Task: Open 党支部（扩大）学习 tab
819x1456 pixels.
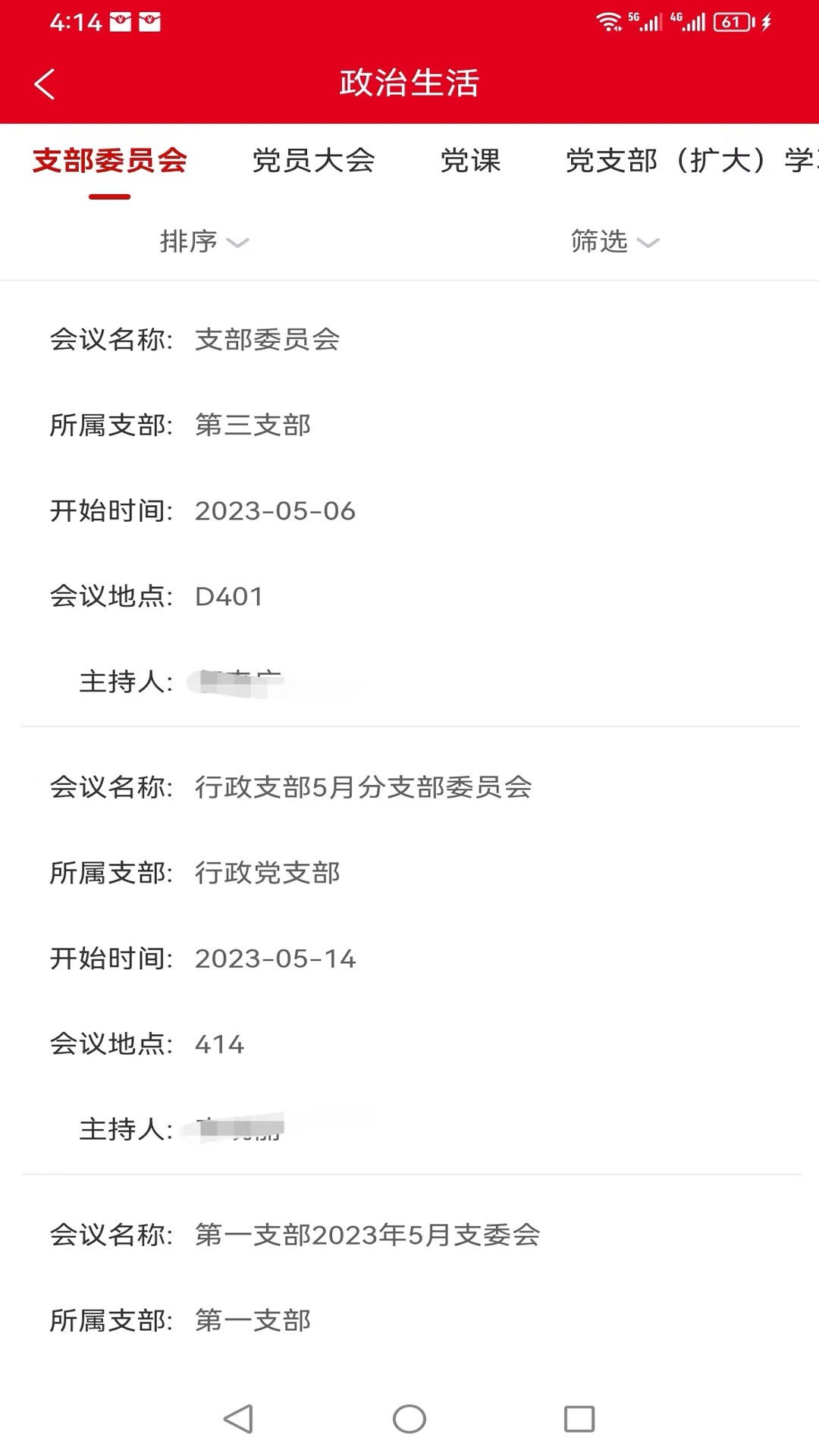Action: point(682,162)
